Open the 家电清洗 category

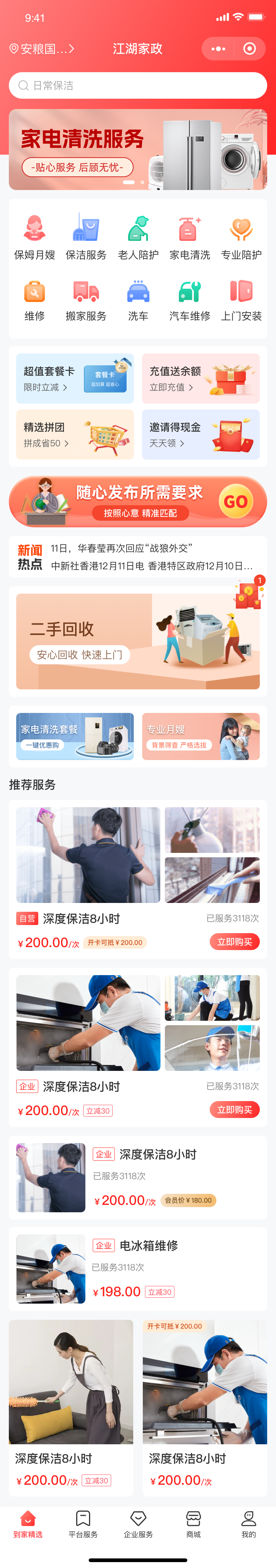pos(190,238)
